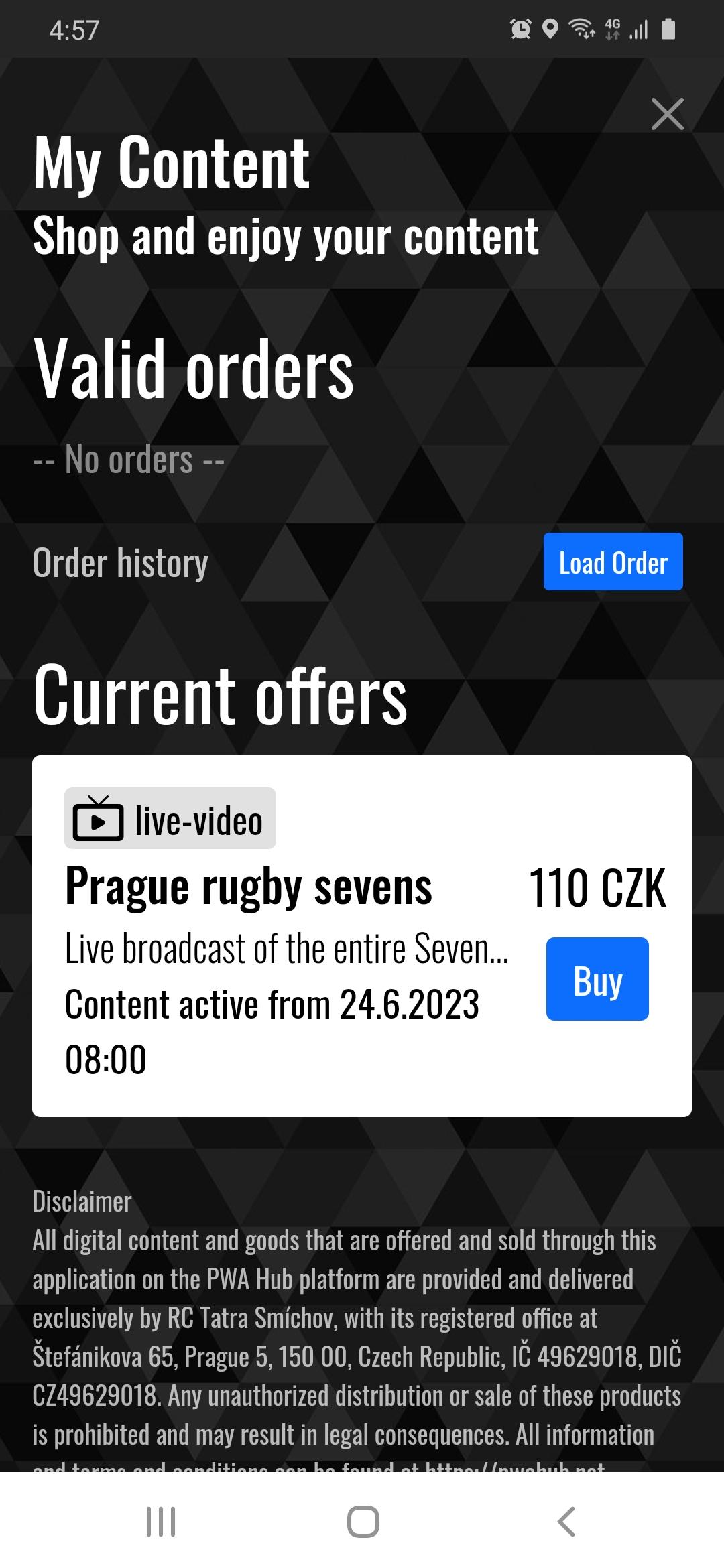
Task: Tap the Load Order button
Action: pyautogui.click(x=613, y=562)
